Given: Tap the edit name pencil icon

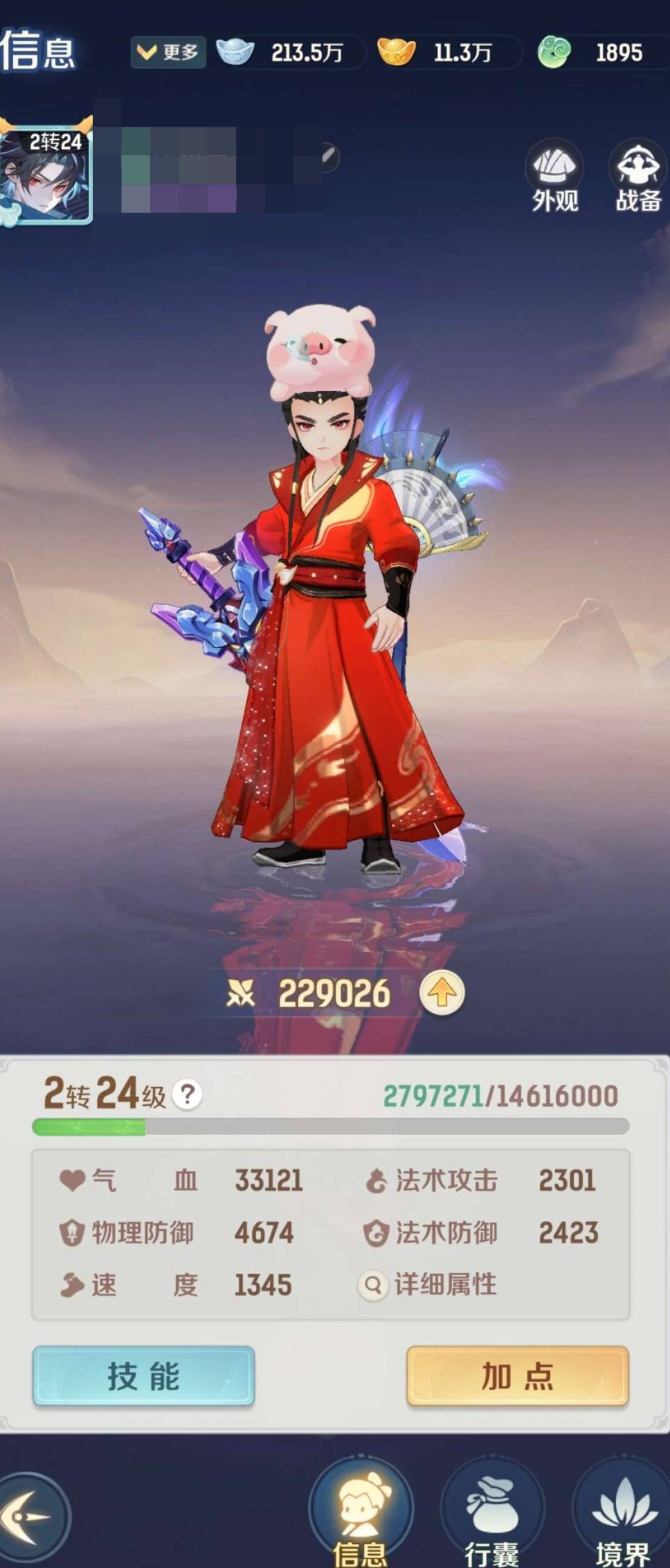Looking at the screenshot, I should pos(329,156).
